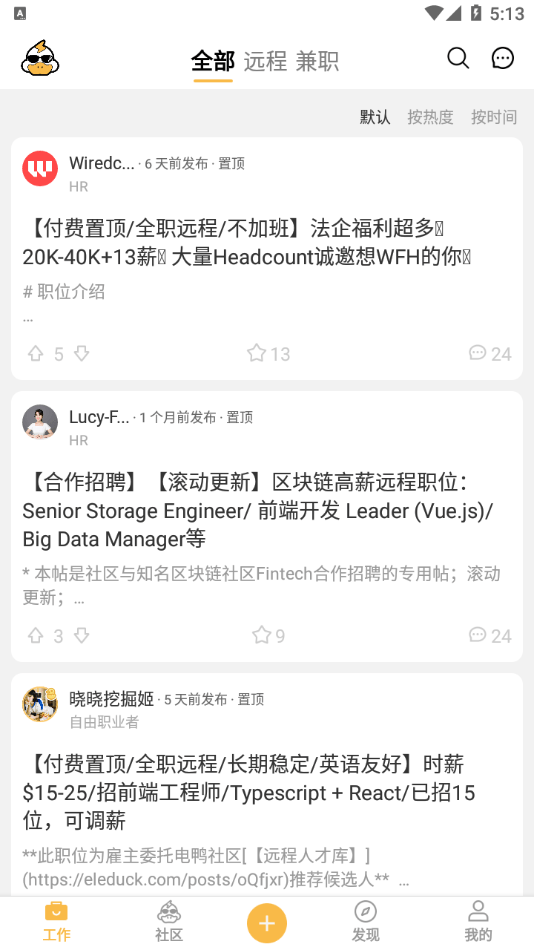Open Lucy-F...'s 区块链高薪远程职位 post
The width and height of the screenshot is (534, 950).
point(258,511)
